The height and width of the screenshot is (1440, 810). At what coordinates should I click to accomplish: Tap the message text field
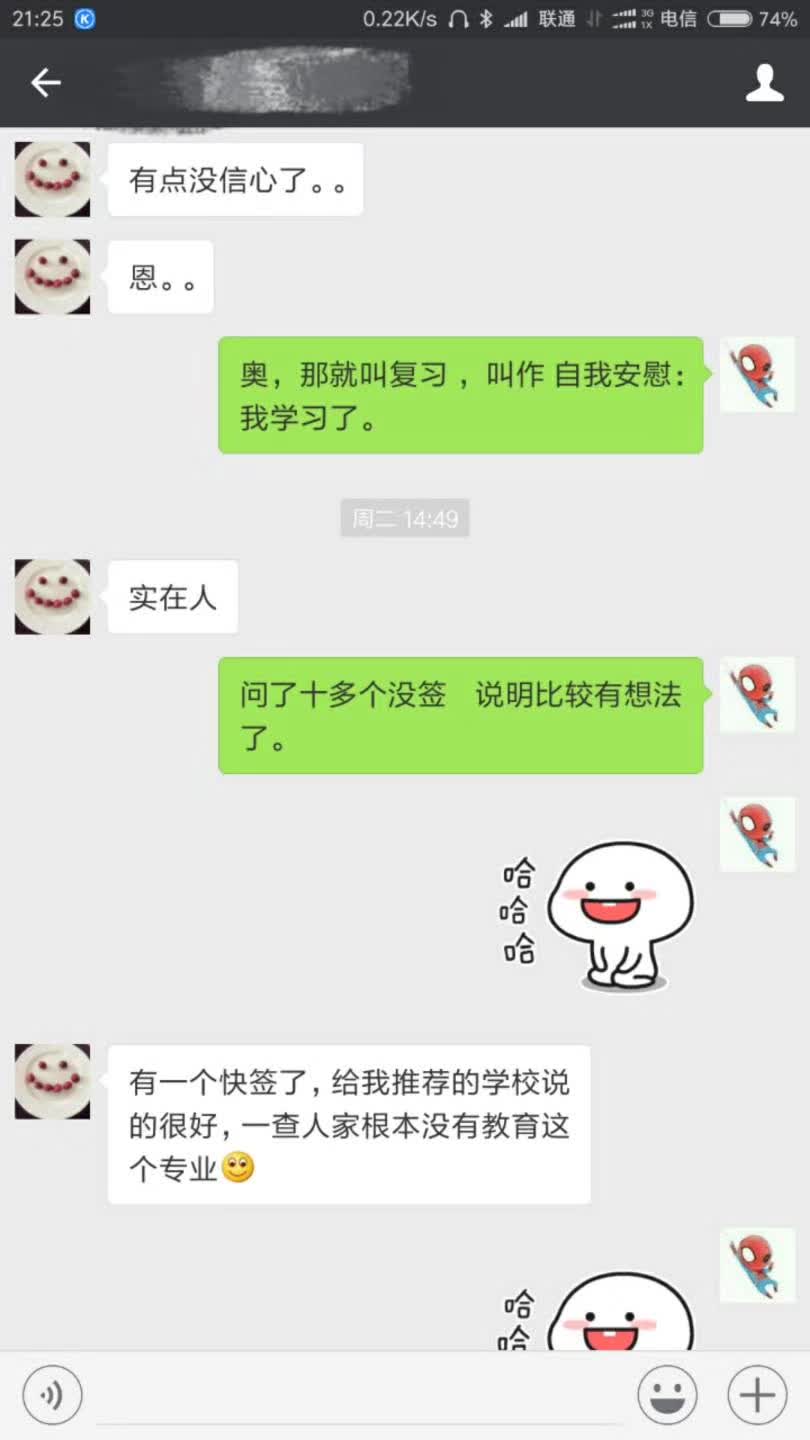(360, 1394)
